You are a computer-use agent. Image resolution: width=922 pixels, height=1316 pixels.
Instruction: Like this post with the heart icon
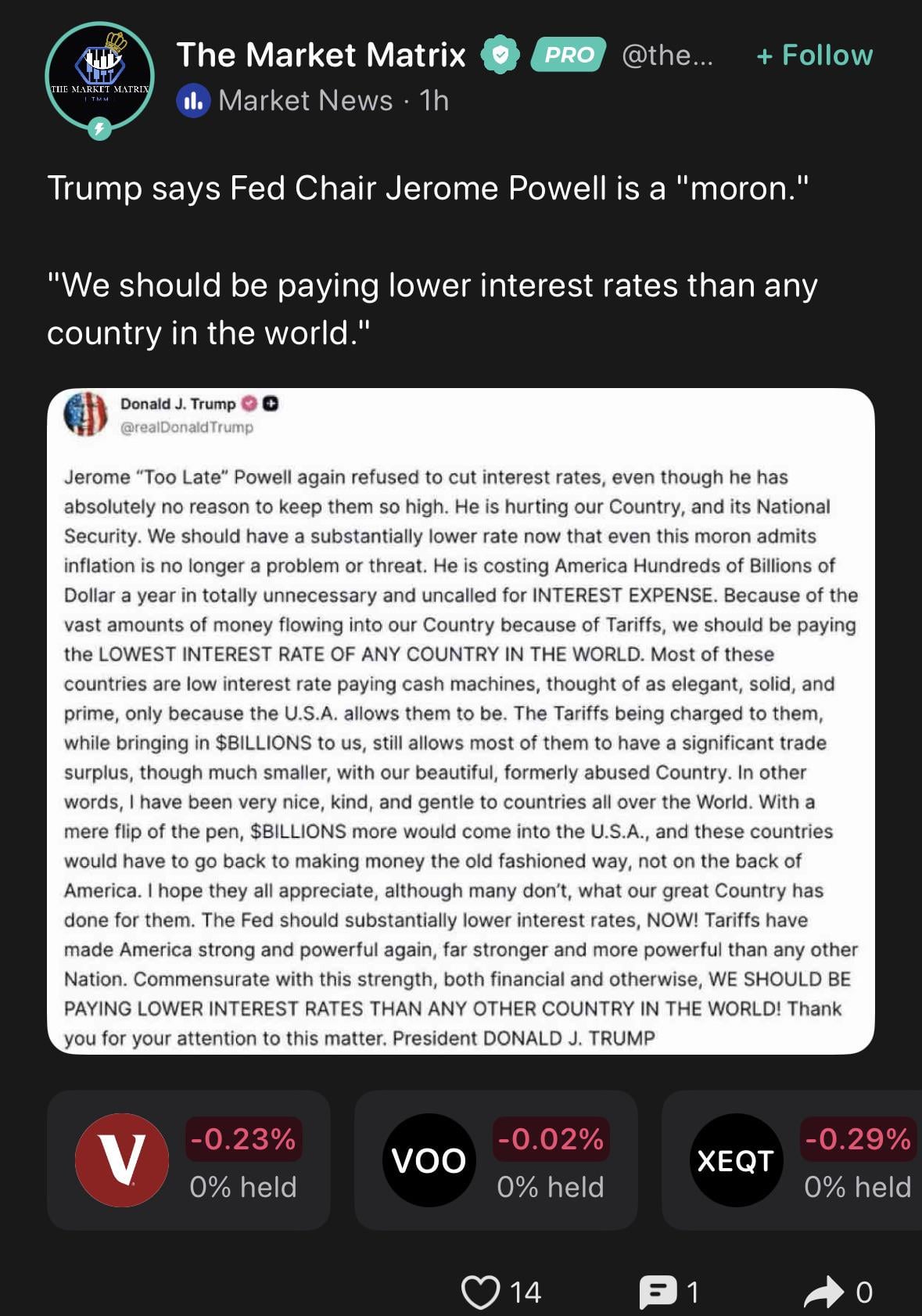[x=480, y=1292]
